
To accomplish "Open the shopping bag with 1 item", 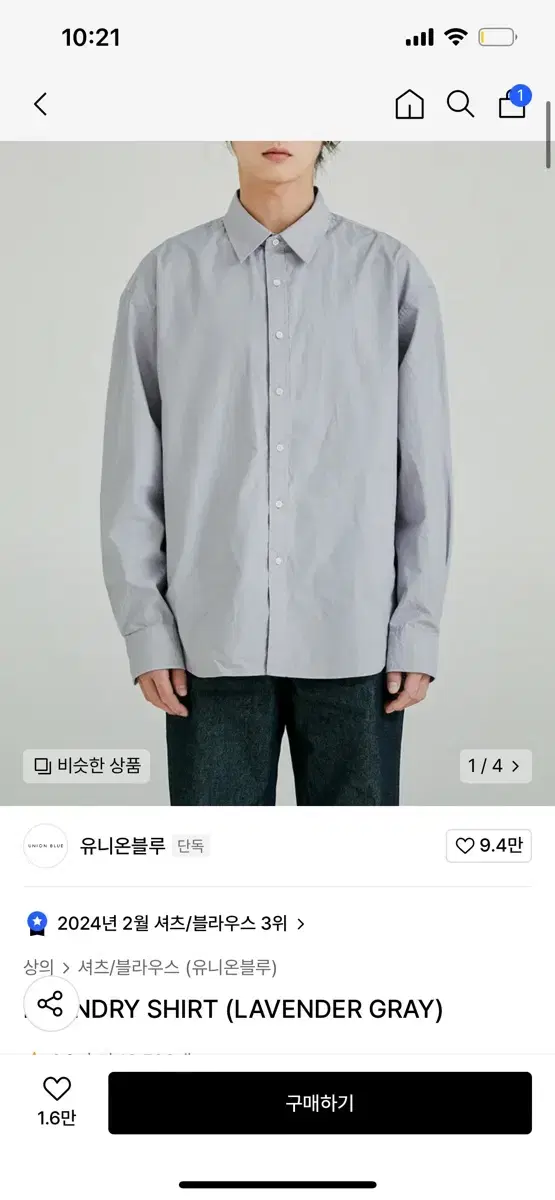I will (x=513, y=103).
